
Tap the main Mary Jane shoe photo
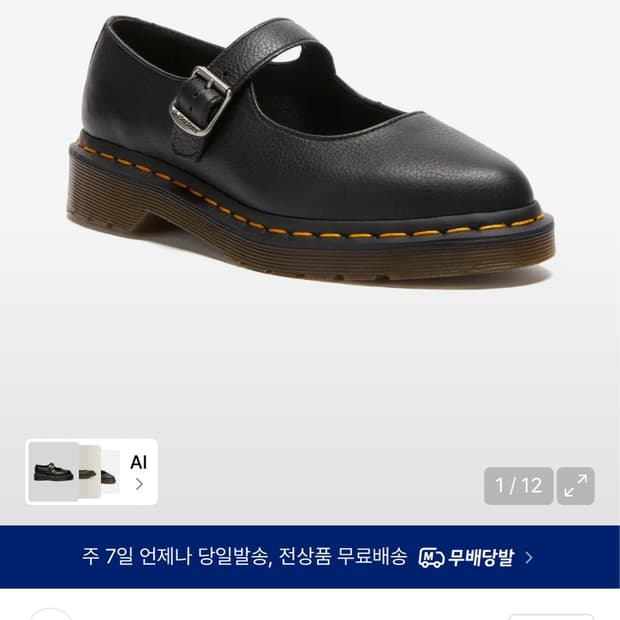pyautogui.click(x=310, y=151)
